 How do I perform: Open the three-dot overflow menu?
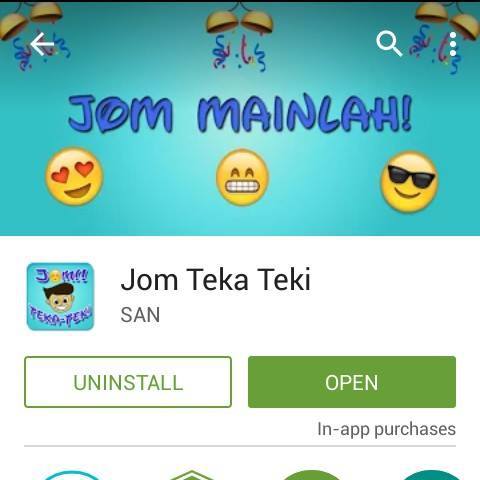[453, 44]
